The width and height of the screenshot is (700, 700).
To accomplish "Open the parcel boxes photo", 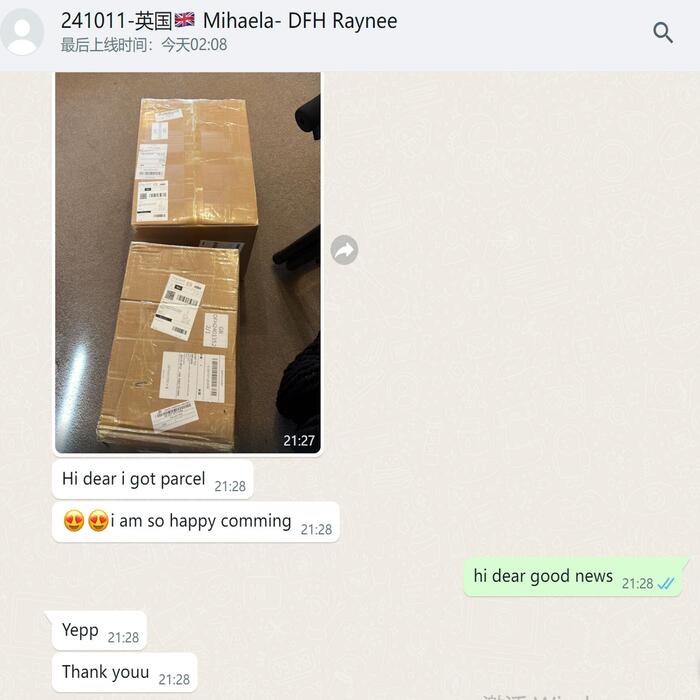I will point(187,262).
